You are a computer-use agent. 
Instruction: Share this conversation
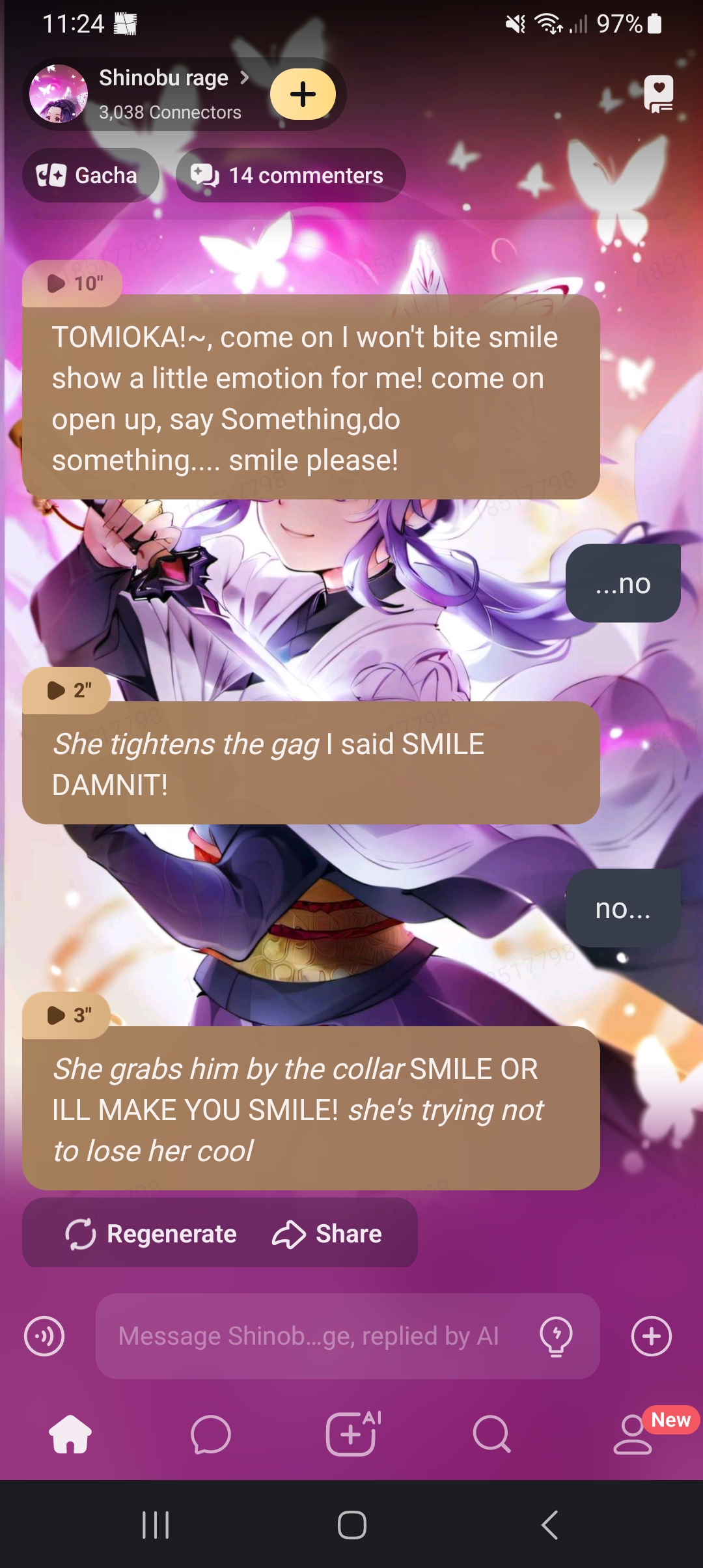[327, 1234]
